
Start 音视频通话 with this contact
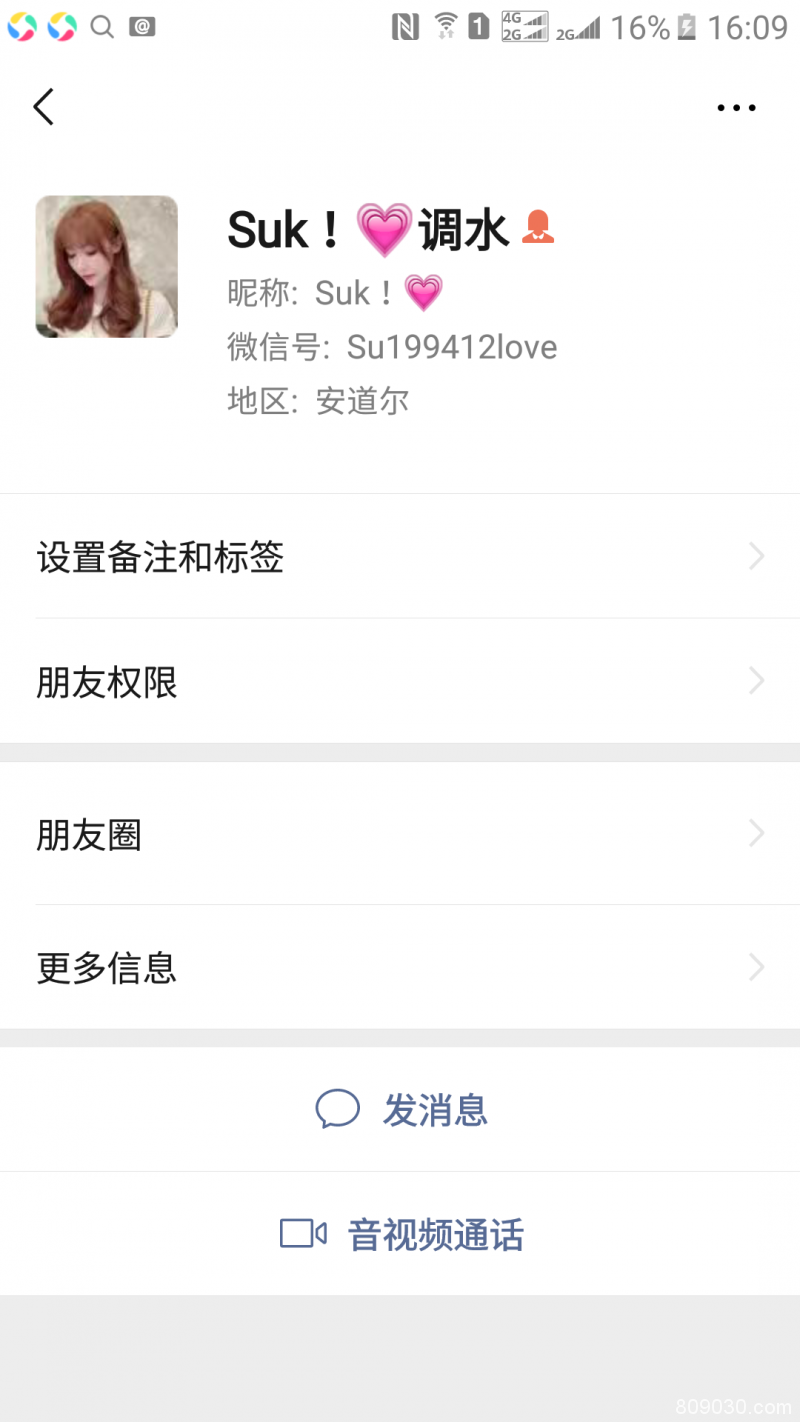(402, 1235)
